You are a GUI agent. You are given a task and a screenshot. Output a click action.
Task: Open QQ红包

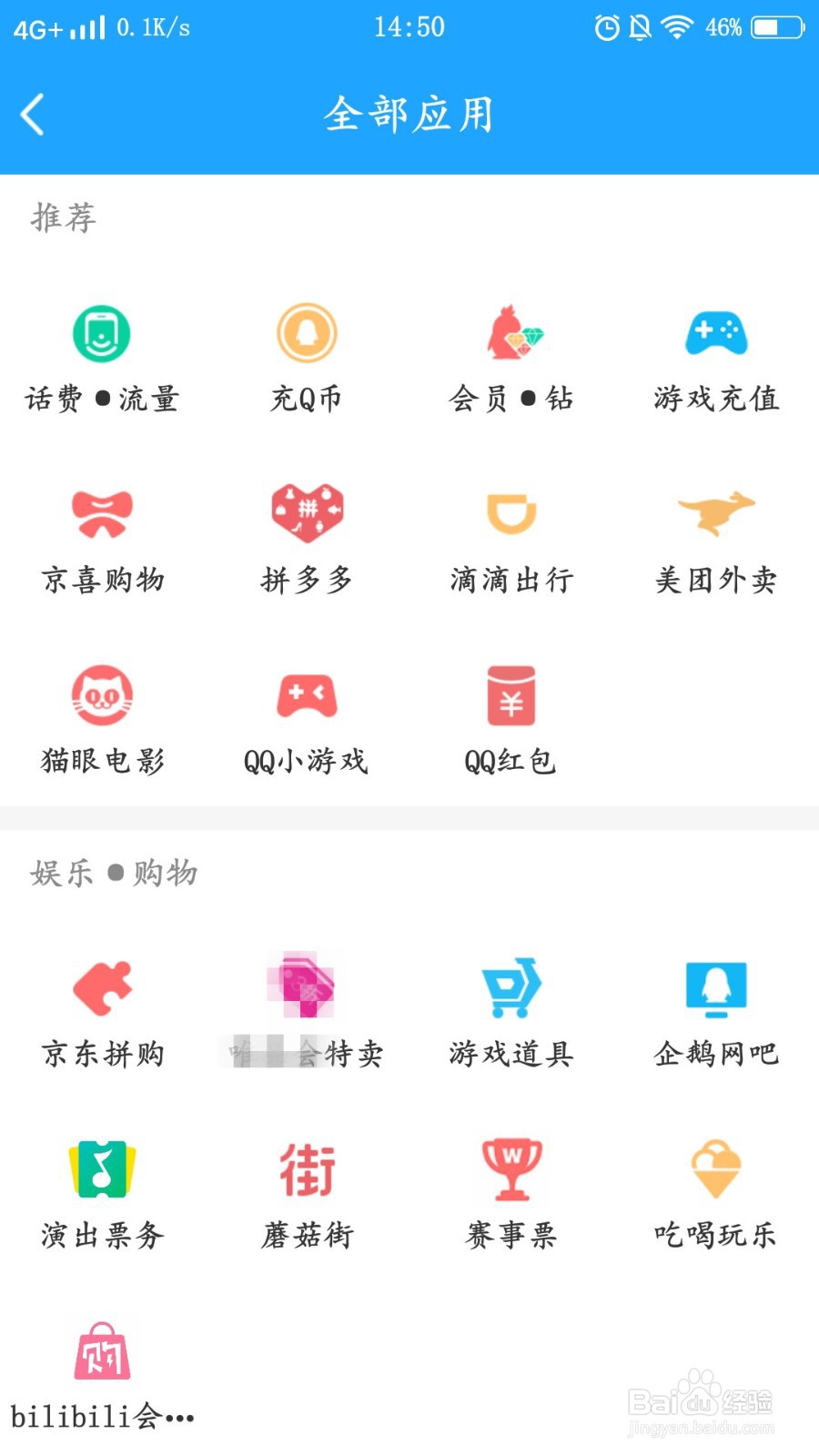click(511, 722)
